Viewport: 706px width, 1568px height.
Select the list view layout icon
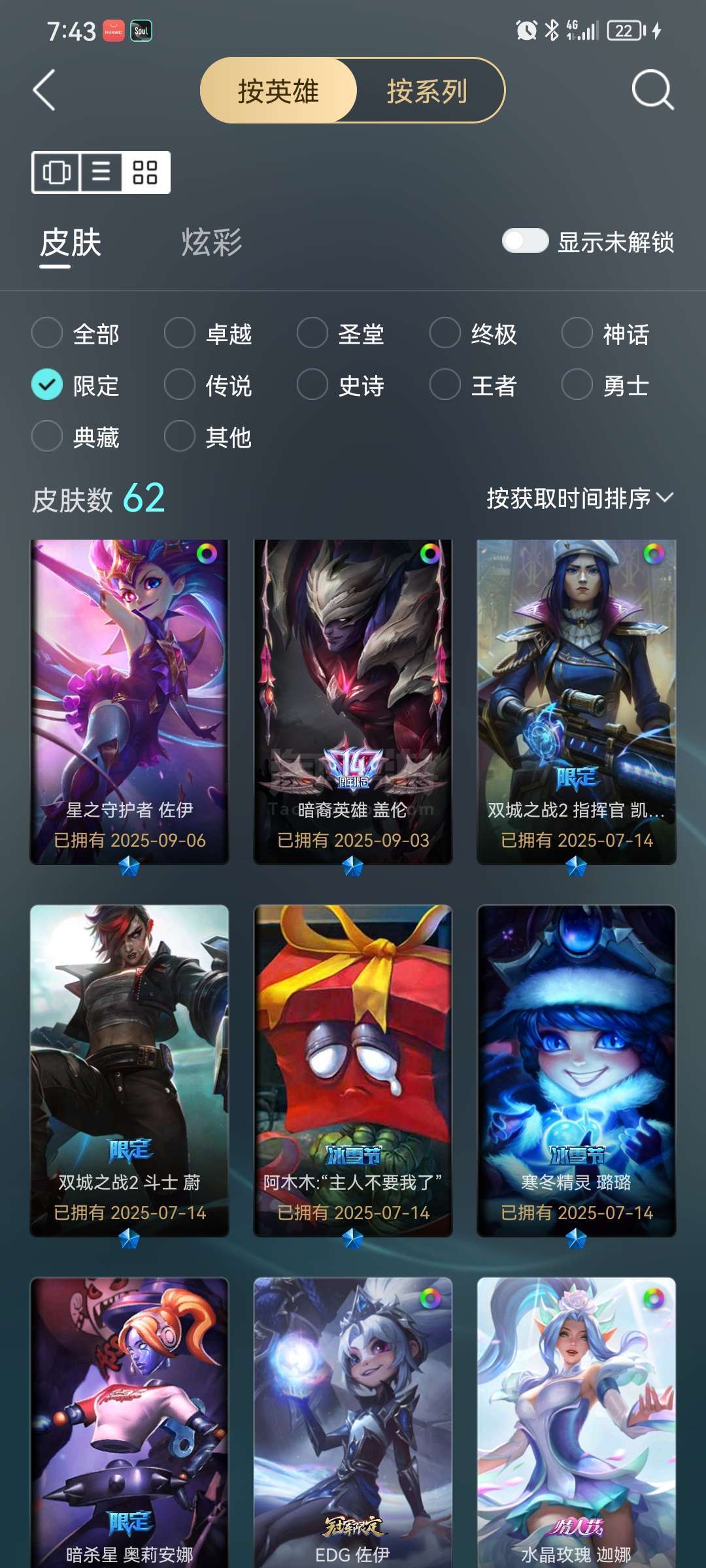101,172
